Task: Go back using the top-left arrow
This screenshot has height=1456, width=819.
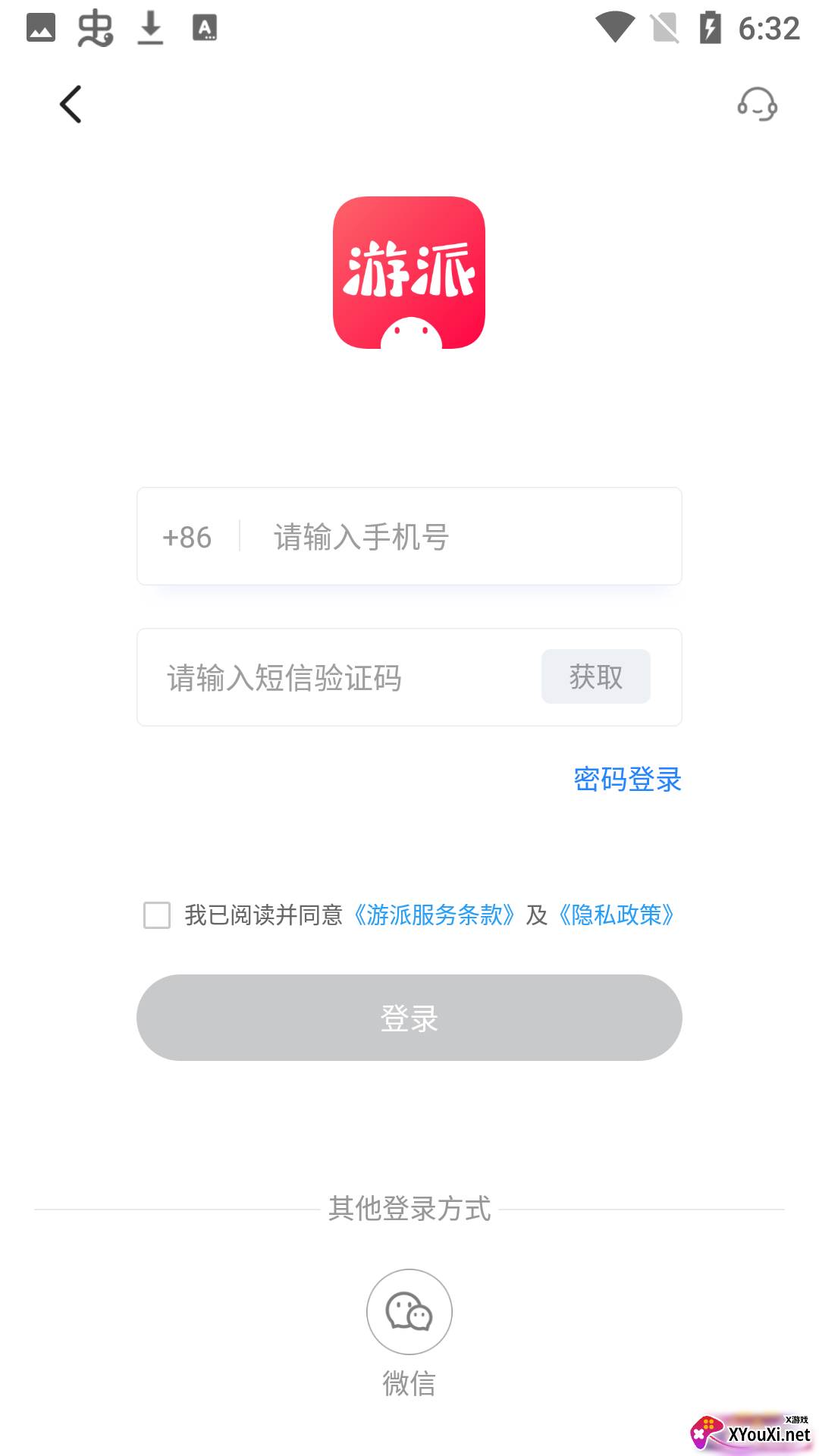Action: [71, 104]
